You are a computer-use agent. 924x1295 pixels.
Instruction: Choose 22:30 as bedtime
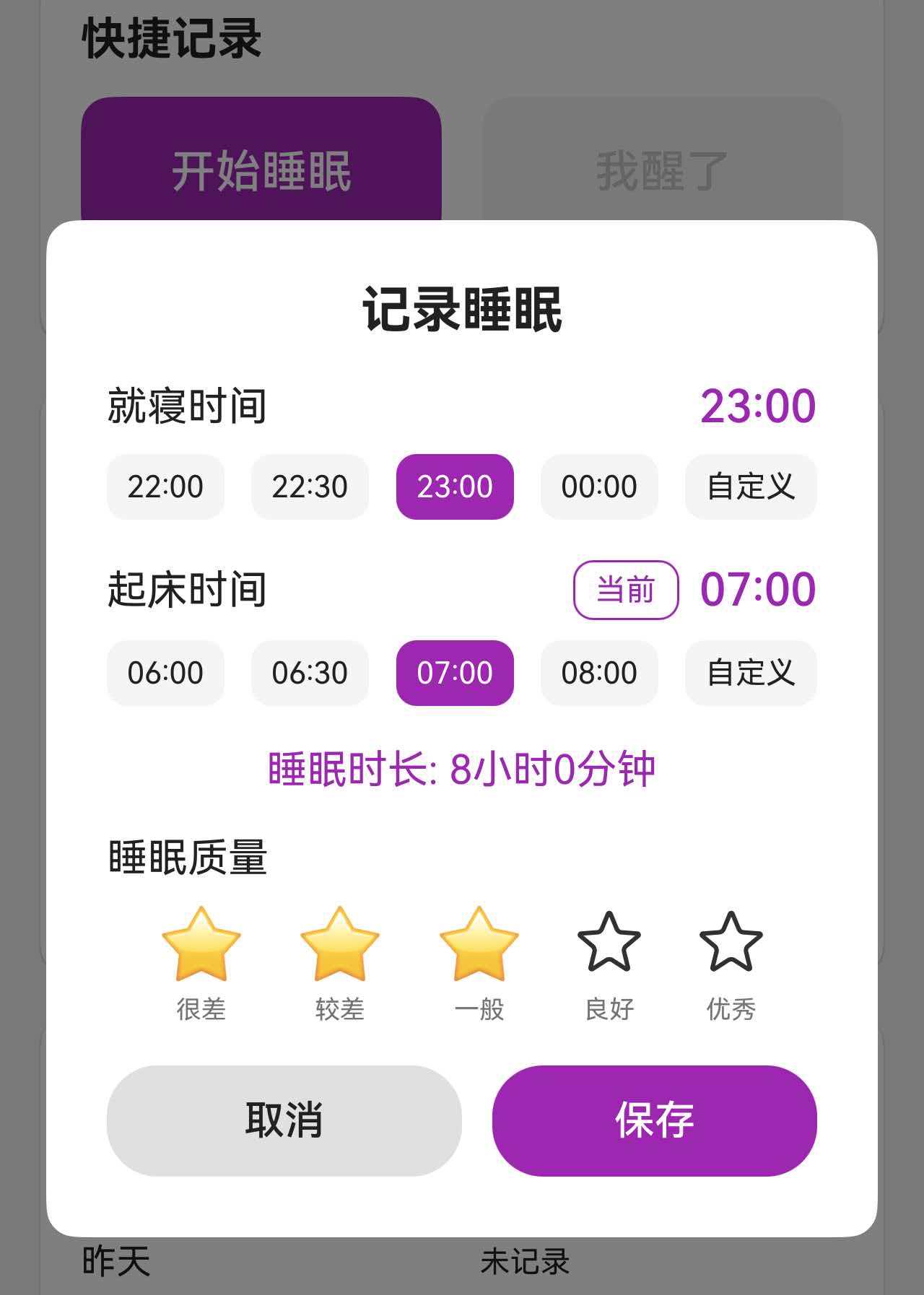tap(310, 487)
